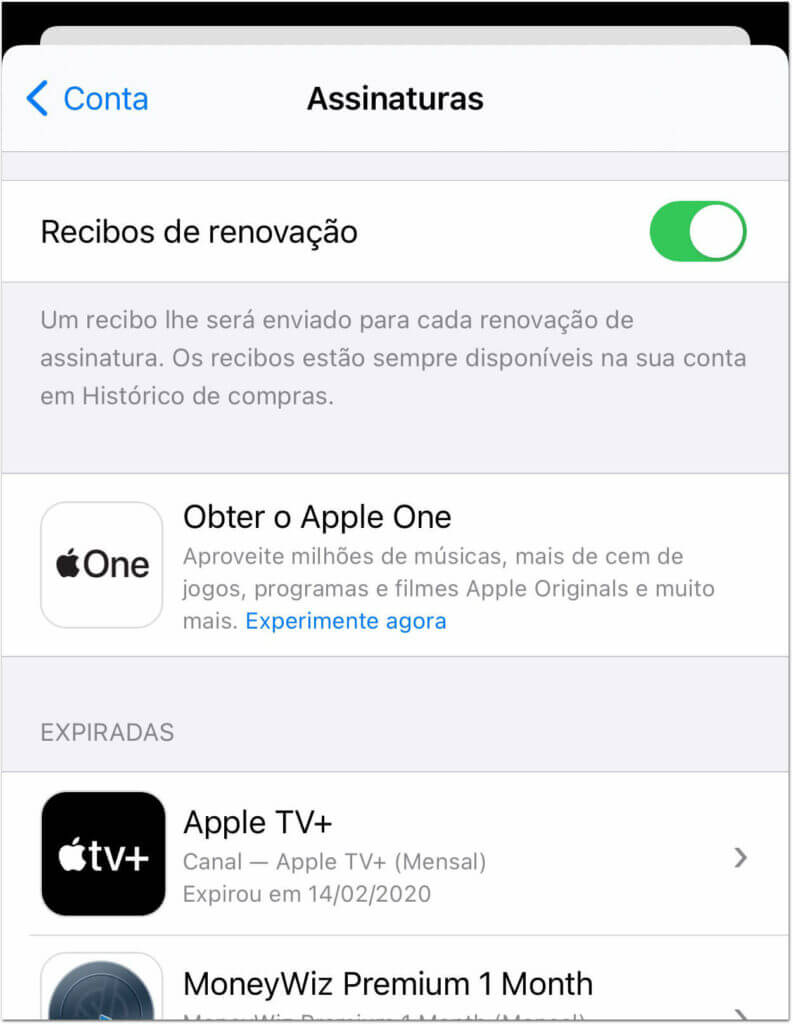
Task: Open Apple TV+ details via chevron
Action: pos(740,857)
